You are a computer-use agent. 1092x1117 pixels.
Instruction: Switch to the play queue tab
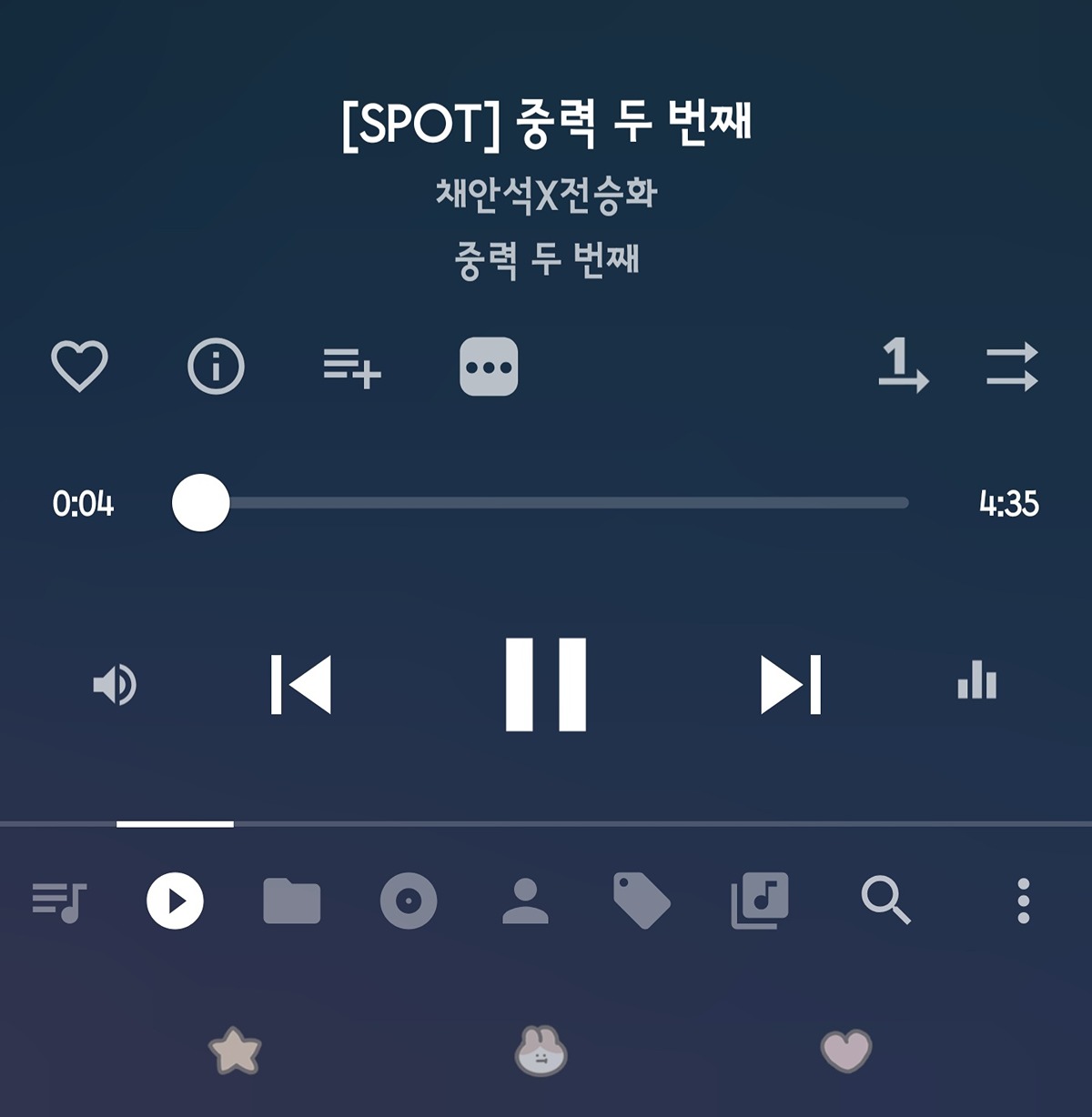click(x=59, y=901)
